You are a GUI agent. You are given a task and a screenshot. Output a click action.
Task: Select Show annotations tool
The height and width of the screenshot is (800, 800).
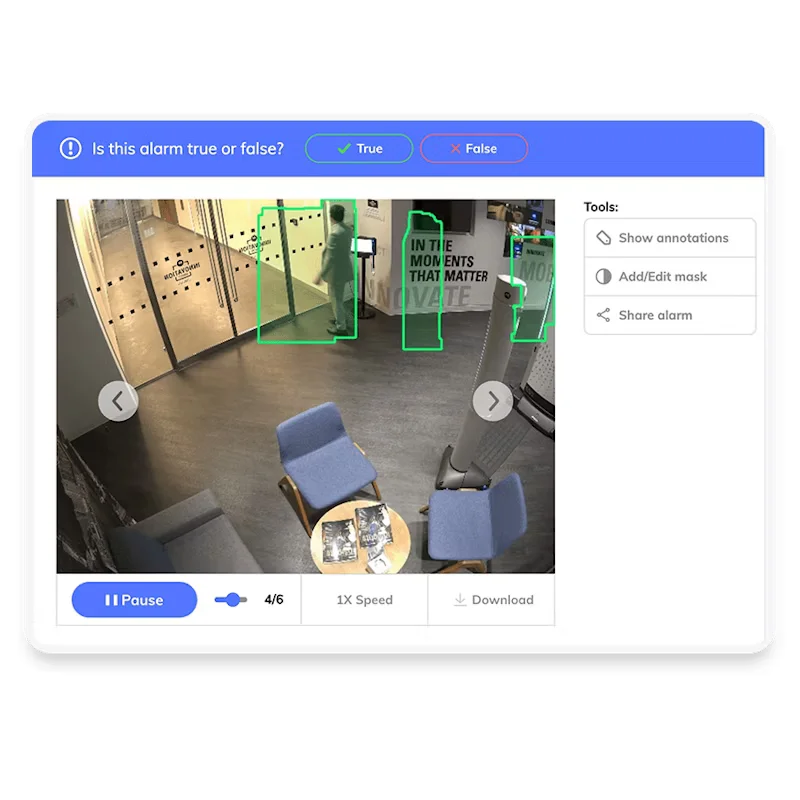(x=670, y=238)
